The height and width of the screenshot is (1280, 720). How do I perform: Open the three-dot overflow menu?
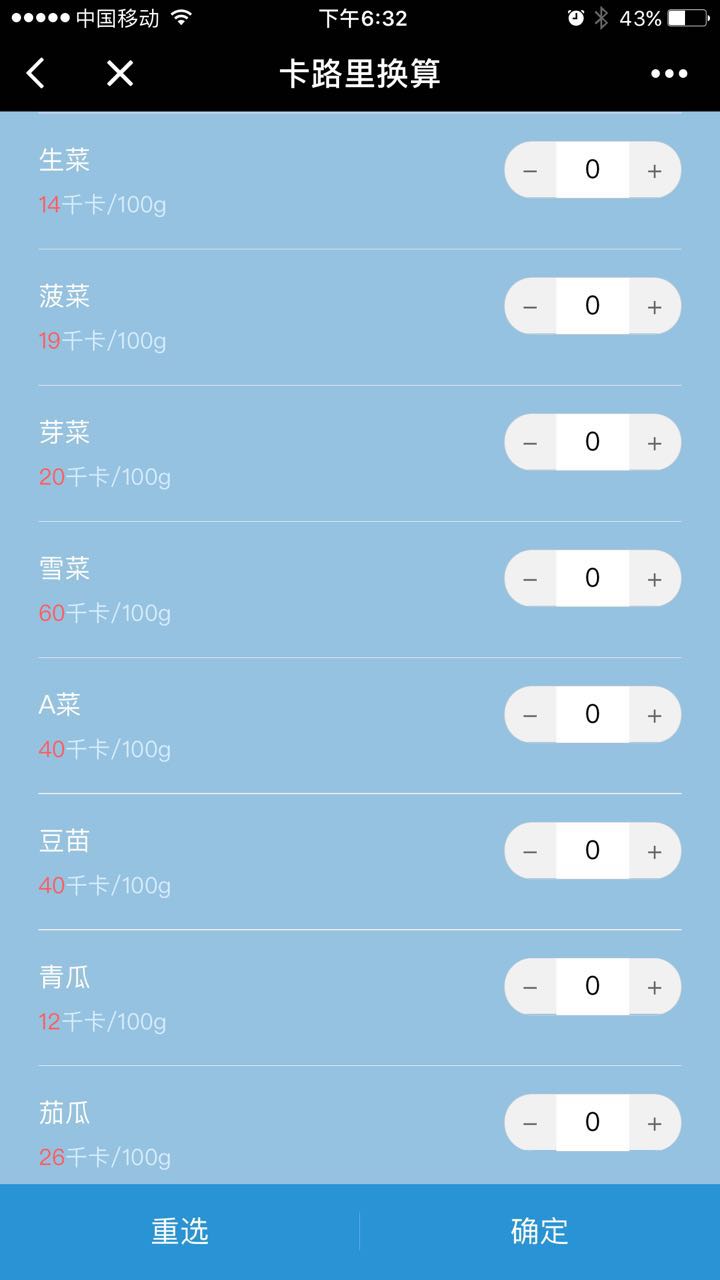point(669,73)
